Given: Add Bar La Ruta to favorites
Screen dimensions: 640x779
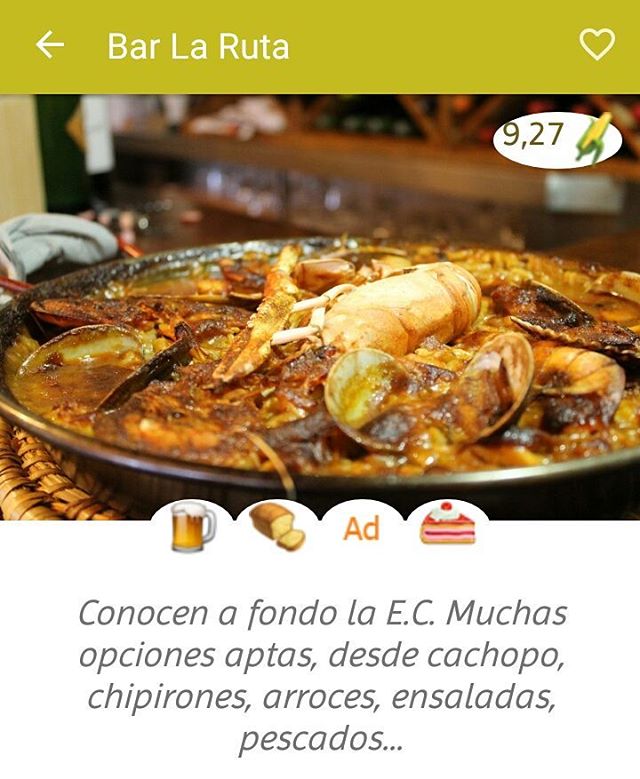Looking at the screenshot, I should tap(597, 45).
